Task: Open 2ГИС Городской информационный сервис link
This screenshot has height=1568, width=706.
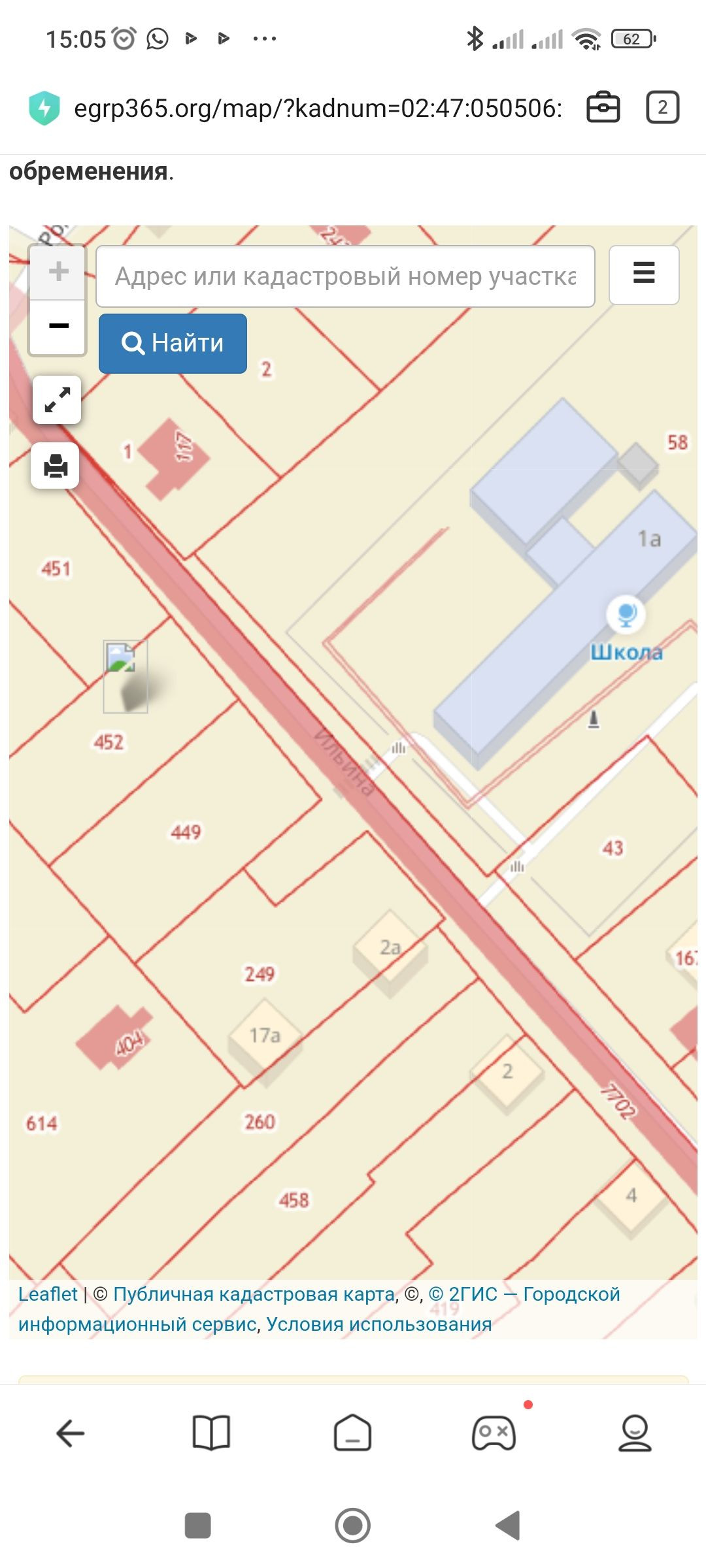Action: [x=523, y=1294]
